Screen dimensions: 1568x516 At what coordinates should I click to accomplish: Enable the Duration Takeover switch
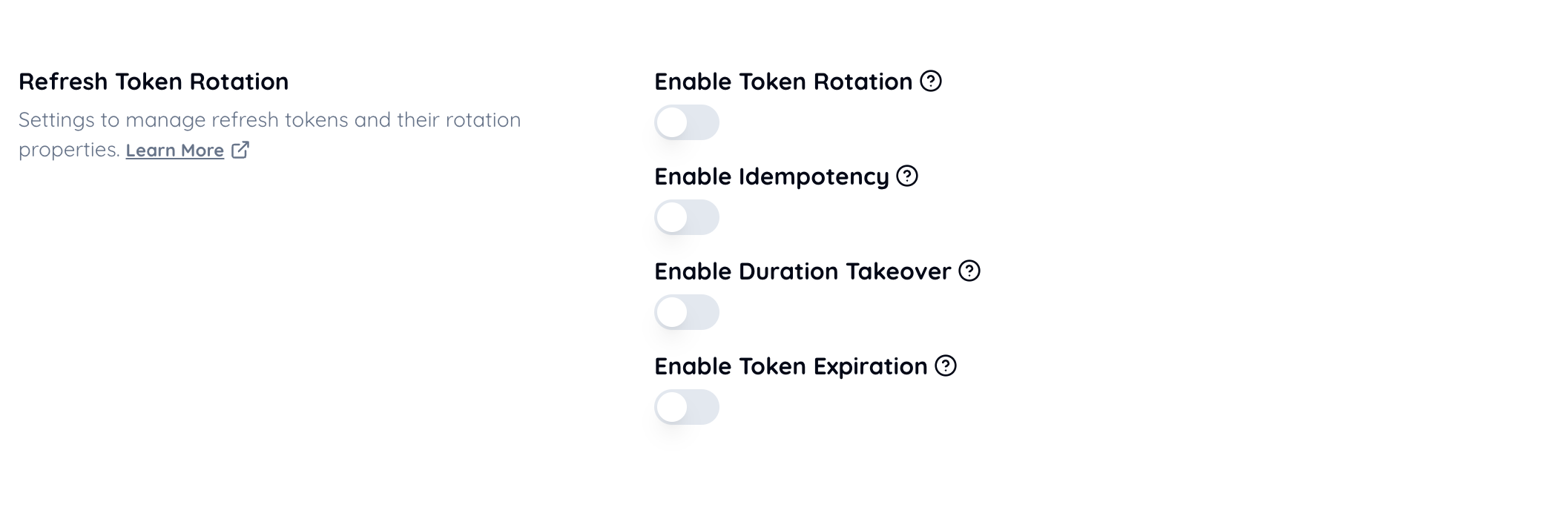(x=686, y=312)
